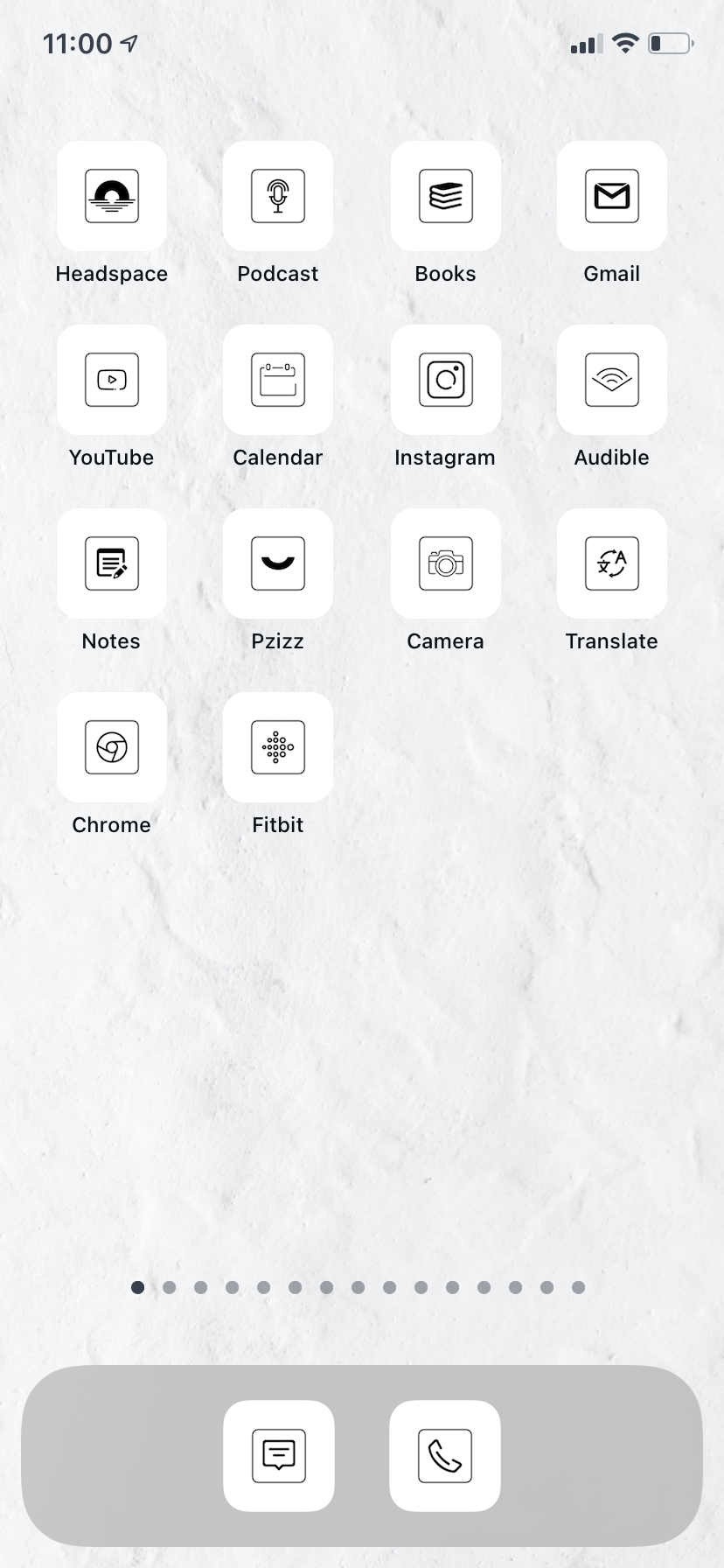Open the Camera
The height and width of the screenshot is (1568, 724).
[x=446, y=563]
